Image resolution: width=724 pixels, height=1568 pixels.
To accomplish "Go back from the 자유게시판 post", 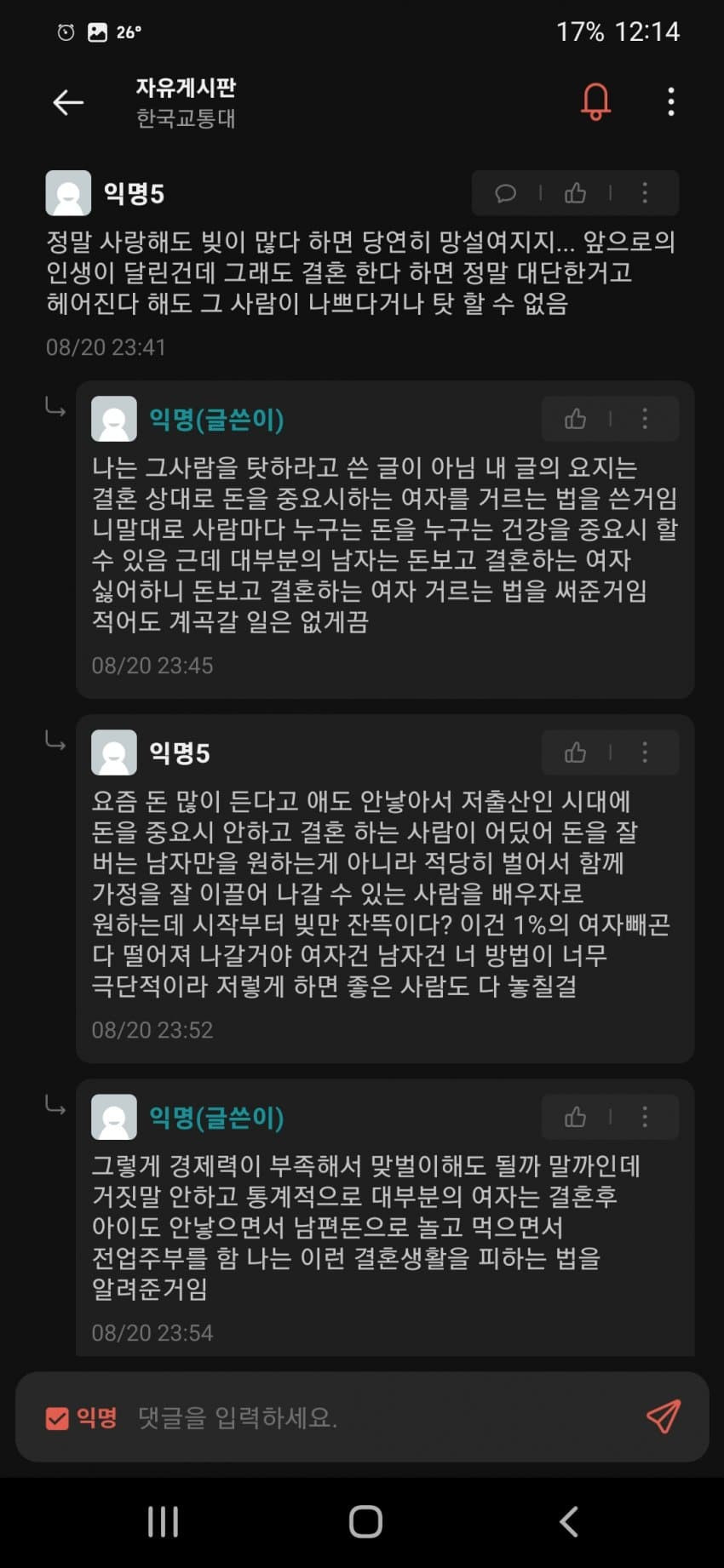I will click(x=68, y=103).
